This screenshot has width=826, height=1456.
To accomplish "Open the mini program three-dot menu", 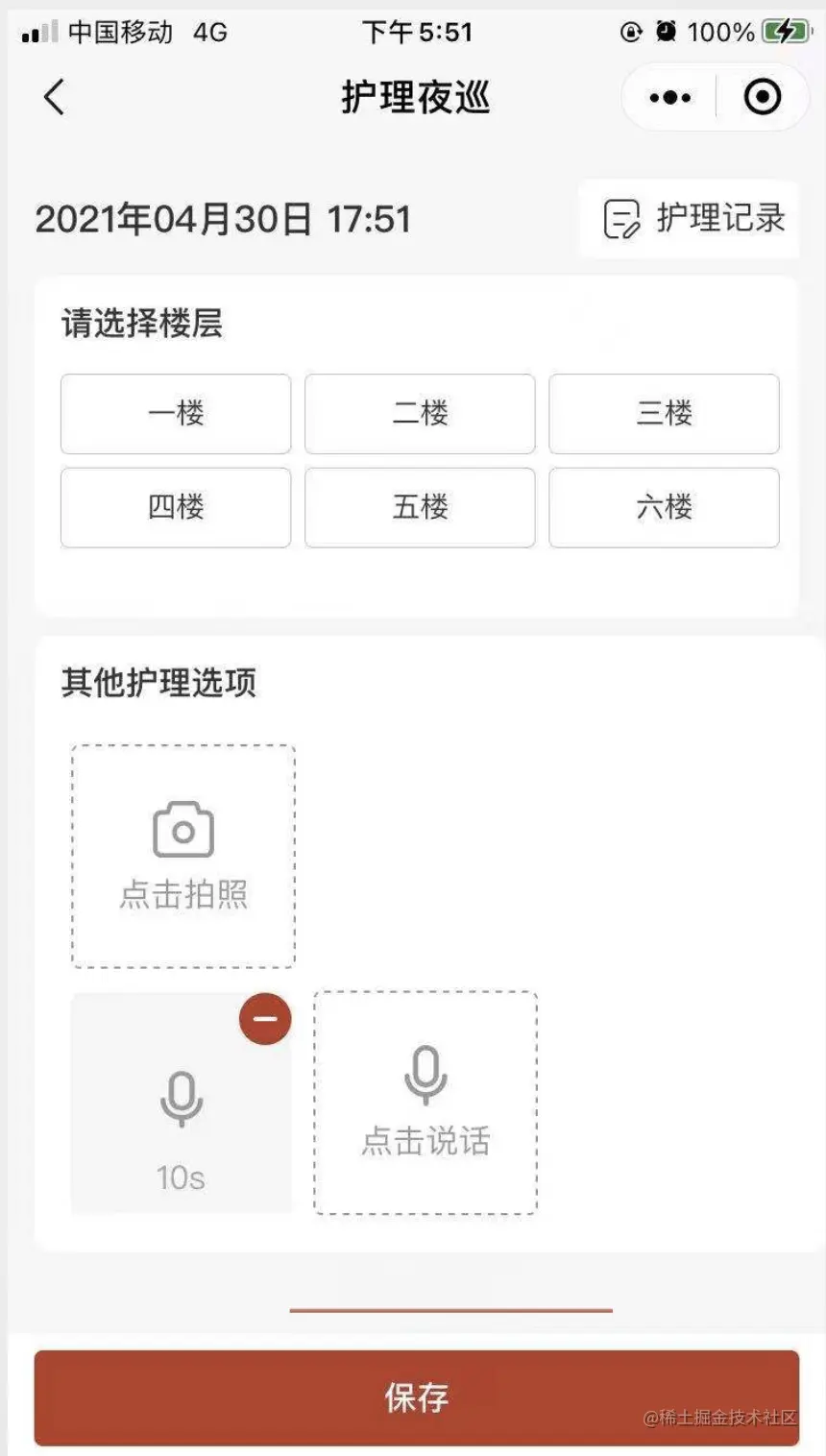I will (x=669, y=97).
